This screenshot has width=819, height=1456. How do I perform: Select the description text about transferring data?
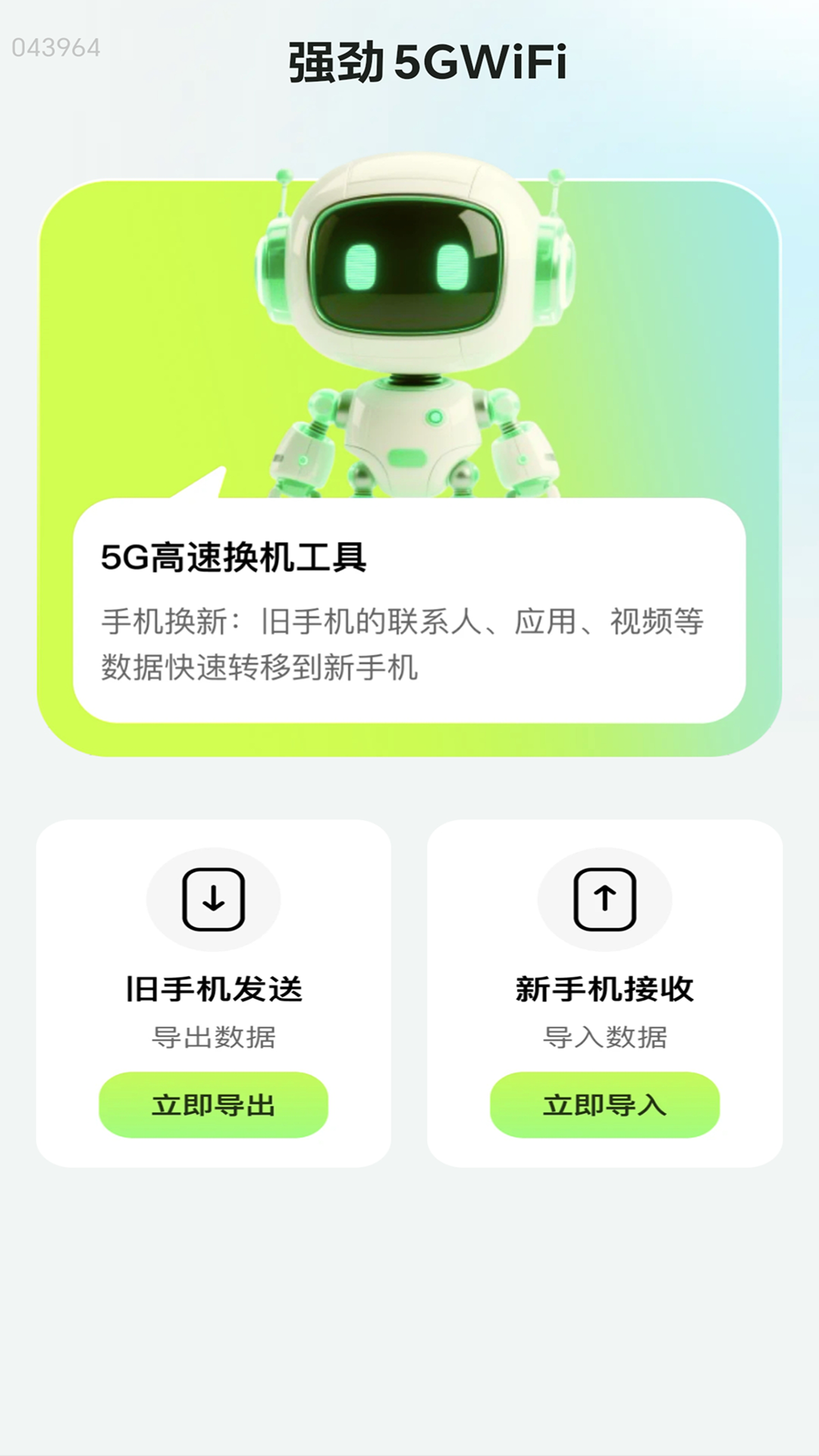(x=406, y=645)
